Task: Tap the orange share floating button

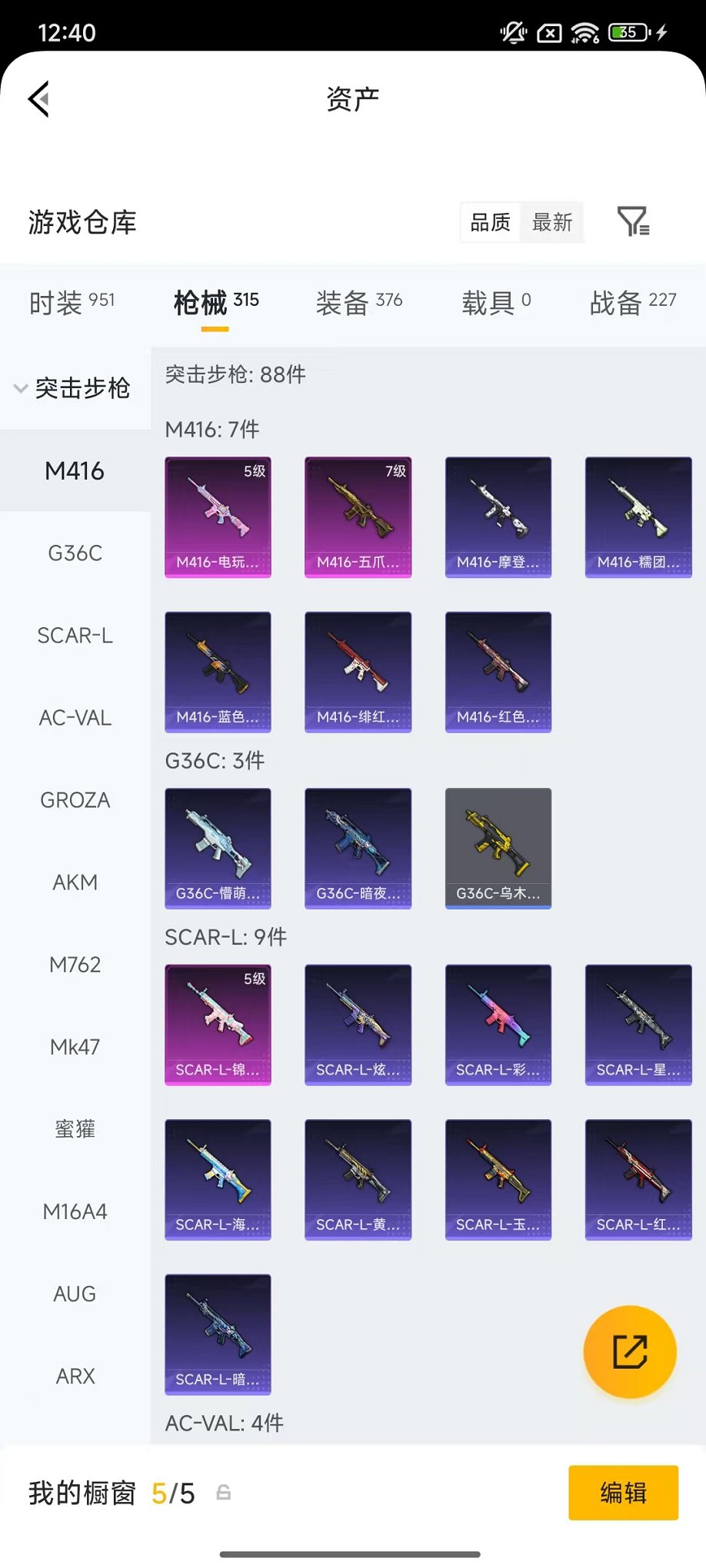Action: coord(629,1351)
